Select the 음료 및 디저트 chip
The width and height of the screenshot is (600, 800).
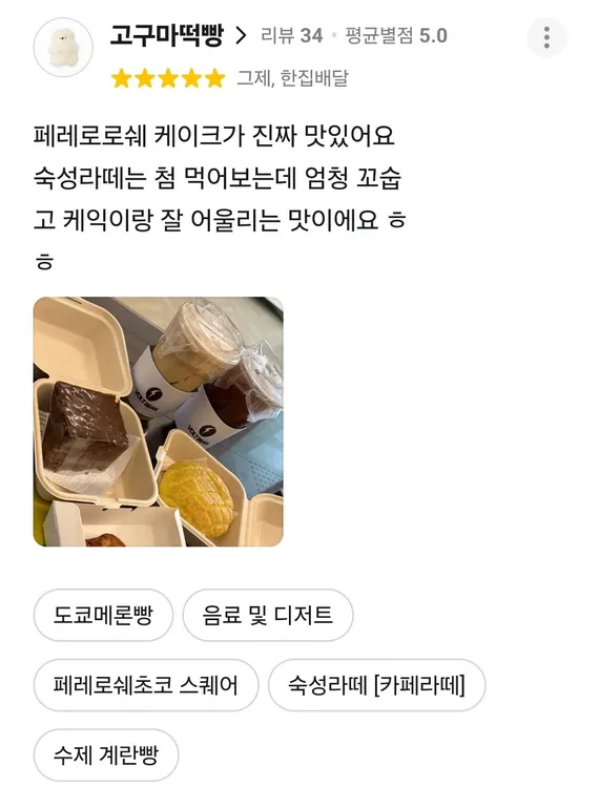267,614
